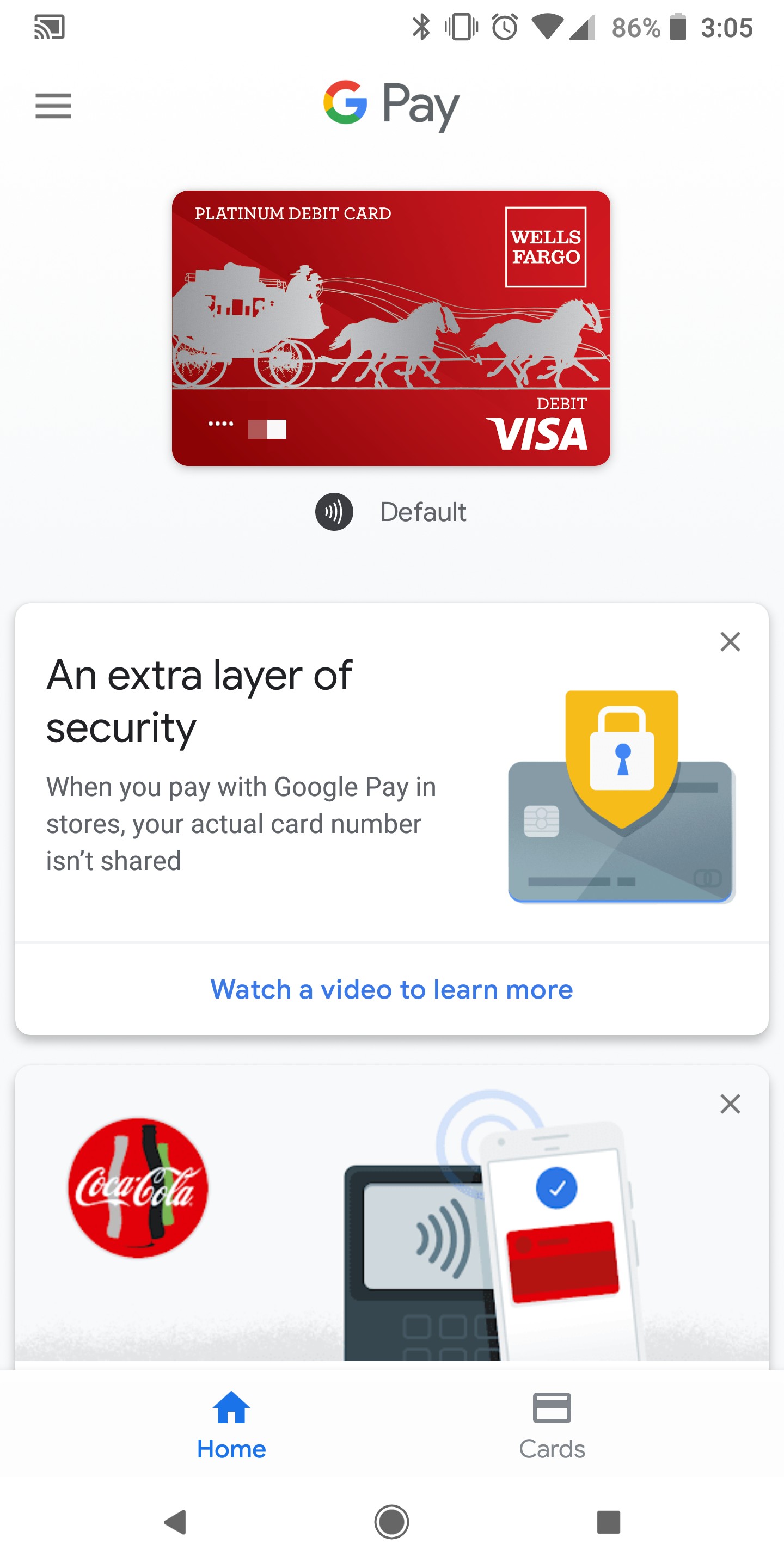Screen dimensions: 784x1568
Task: Dismiss the Coca-Cola promotion card
Action: [730, 1104]
